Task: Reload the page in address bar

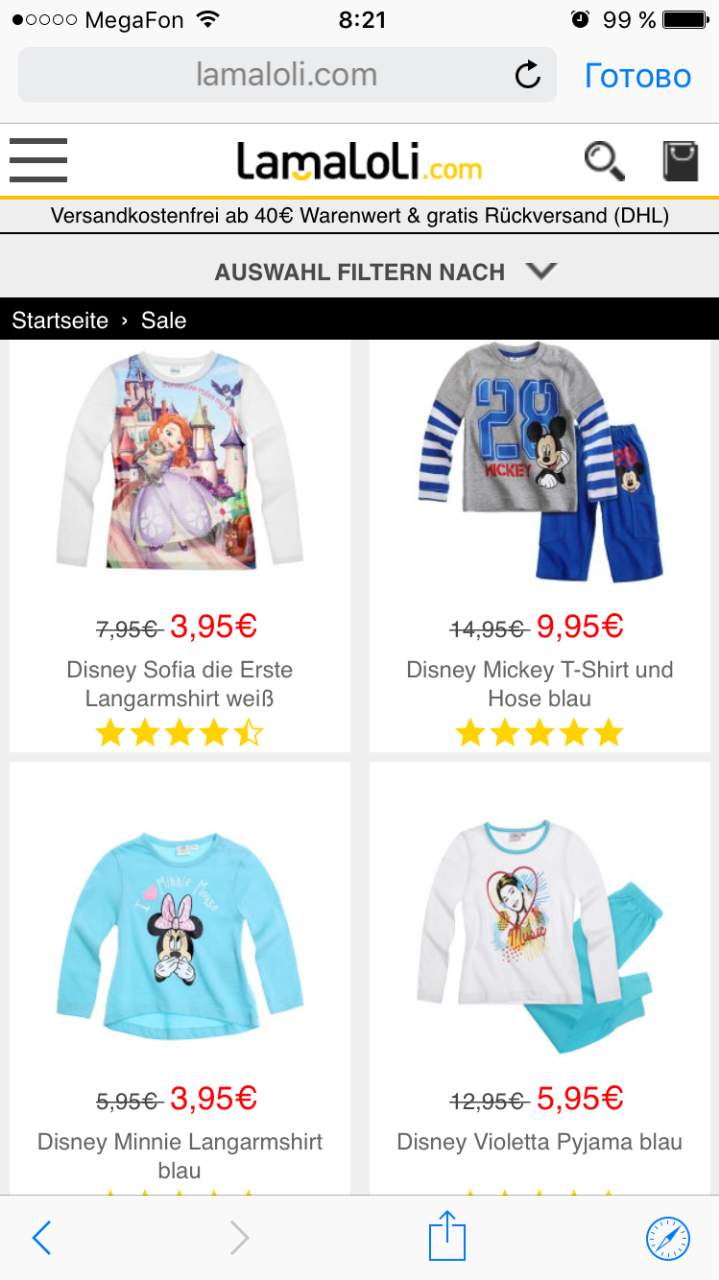Action: [527, 75]
